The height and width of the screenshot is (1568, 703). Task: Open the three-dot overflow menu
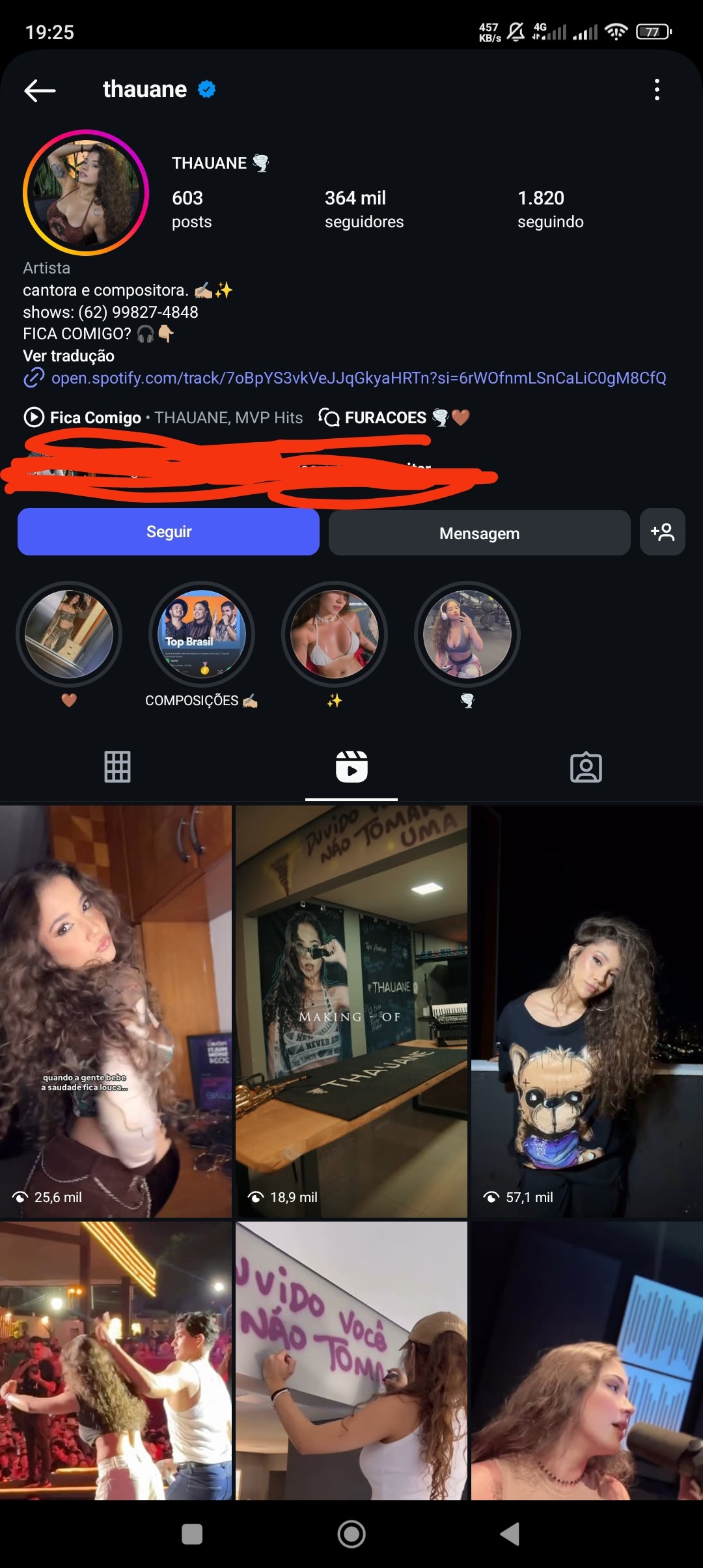pos(657,90)
